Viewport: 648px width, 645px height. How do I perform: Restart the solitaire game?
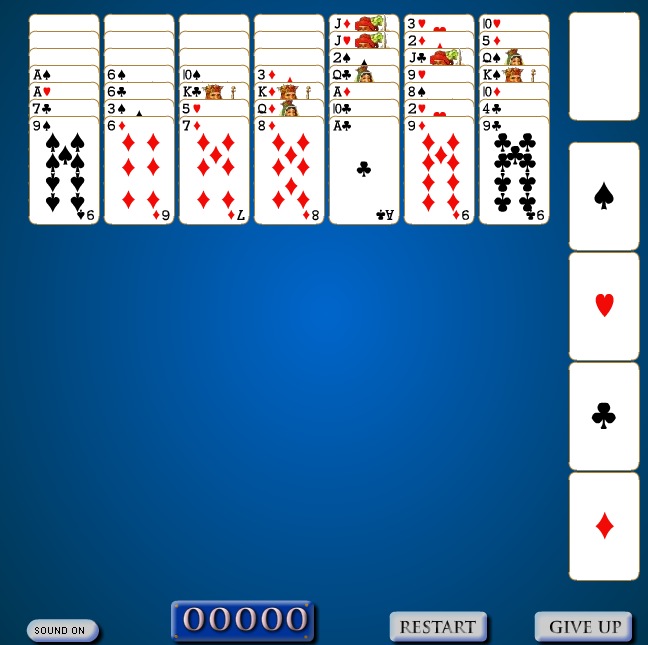438,627
